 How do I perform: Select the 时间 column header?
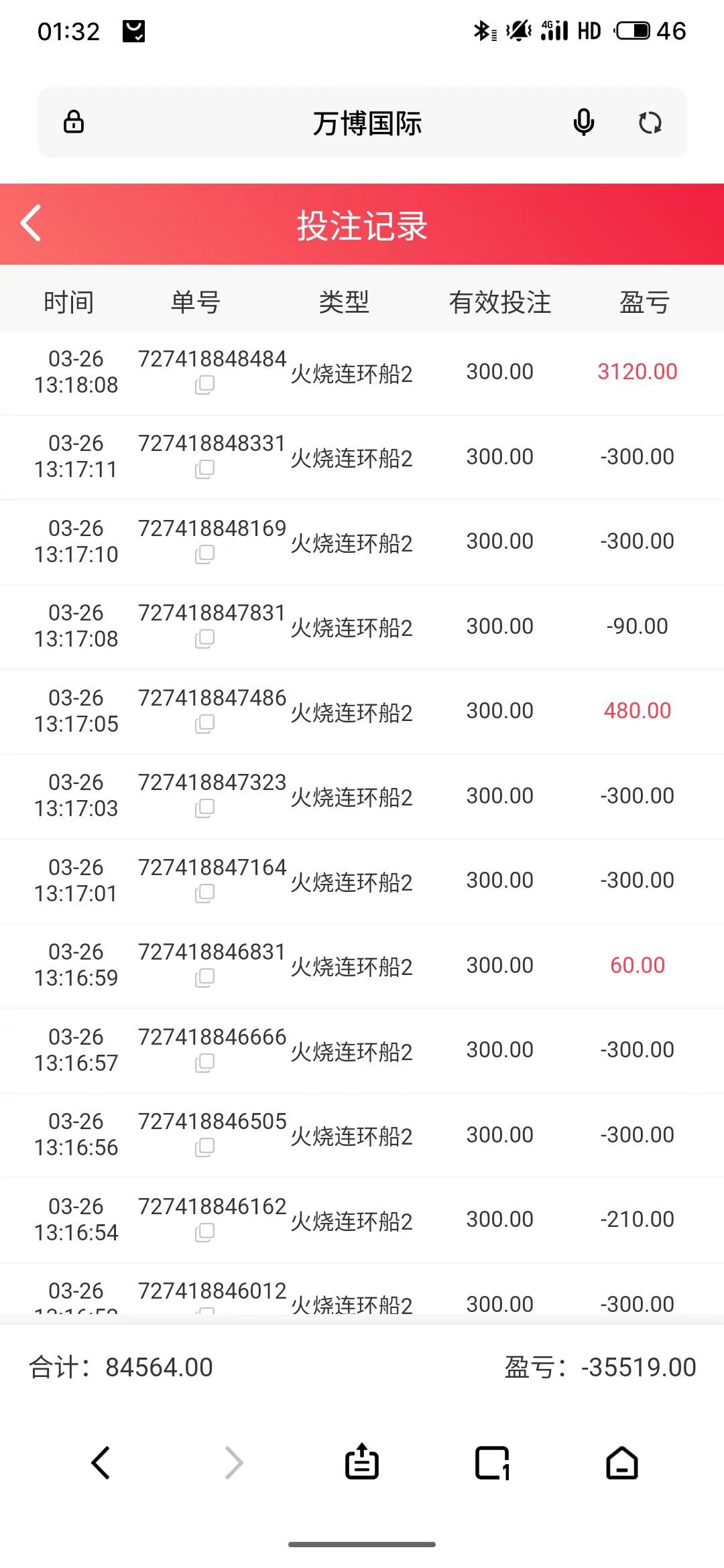(x=68, y=302)
